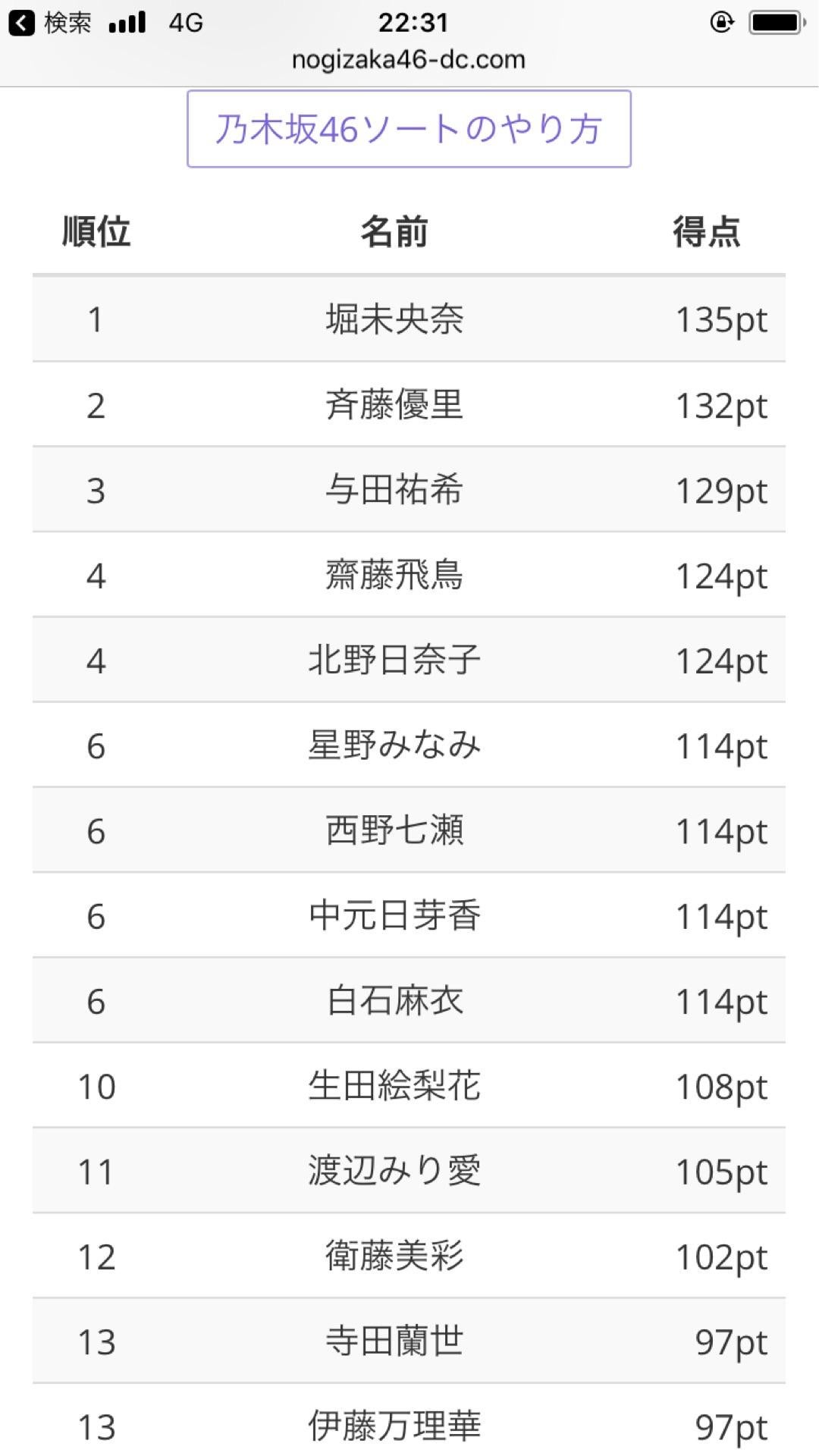Tap the nogizaka46-dc.com address bar
The width and height of the screenshot is (819, 1456).
click(x=409, y=59)
